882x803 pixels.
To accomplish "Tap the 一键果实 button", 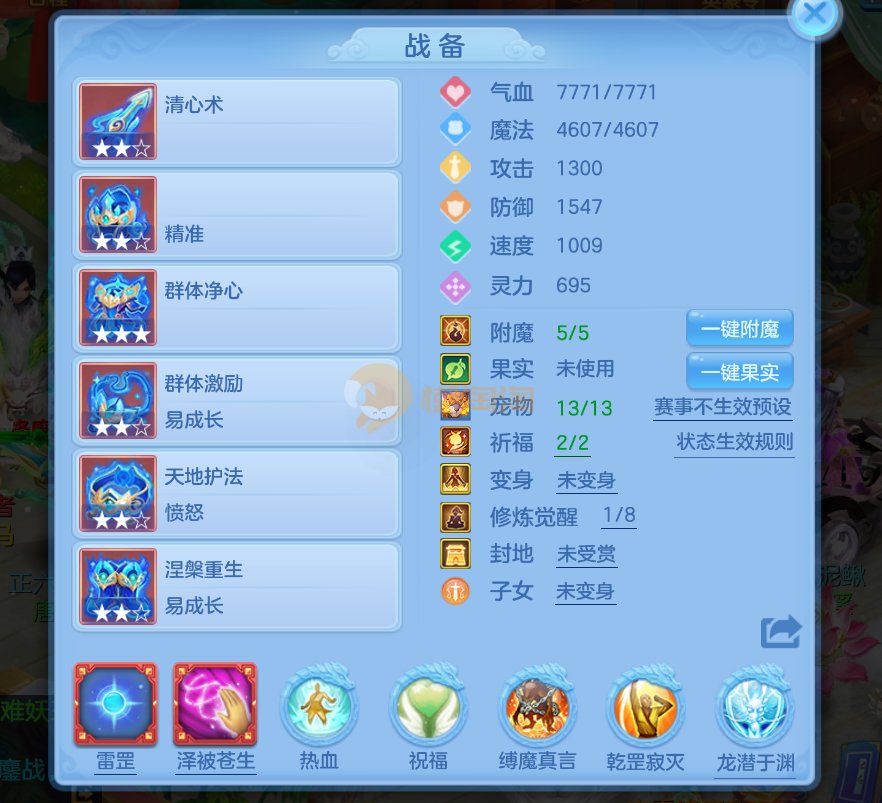I will [x=739, y=372].
